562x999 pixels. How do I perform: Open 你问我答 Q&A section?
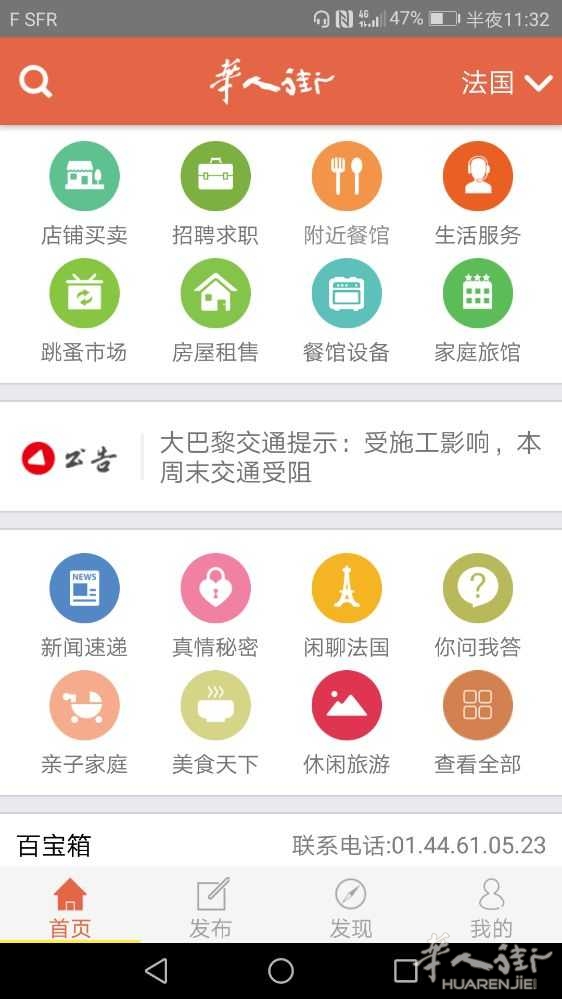tap(478, 606)
